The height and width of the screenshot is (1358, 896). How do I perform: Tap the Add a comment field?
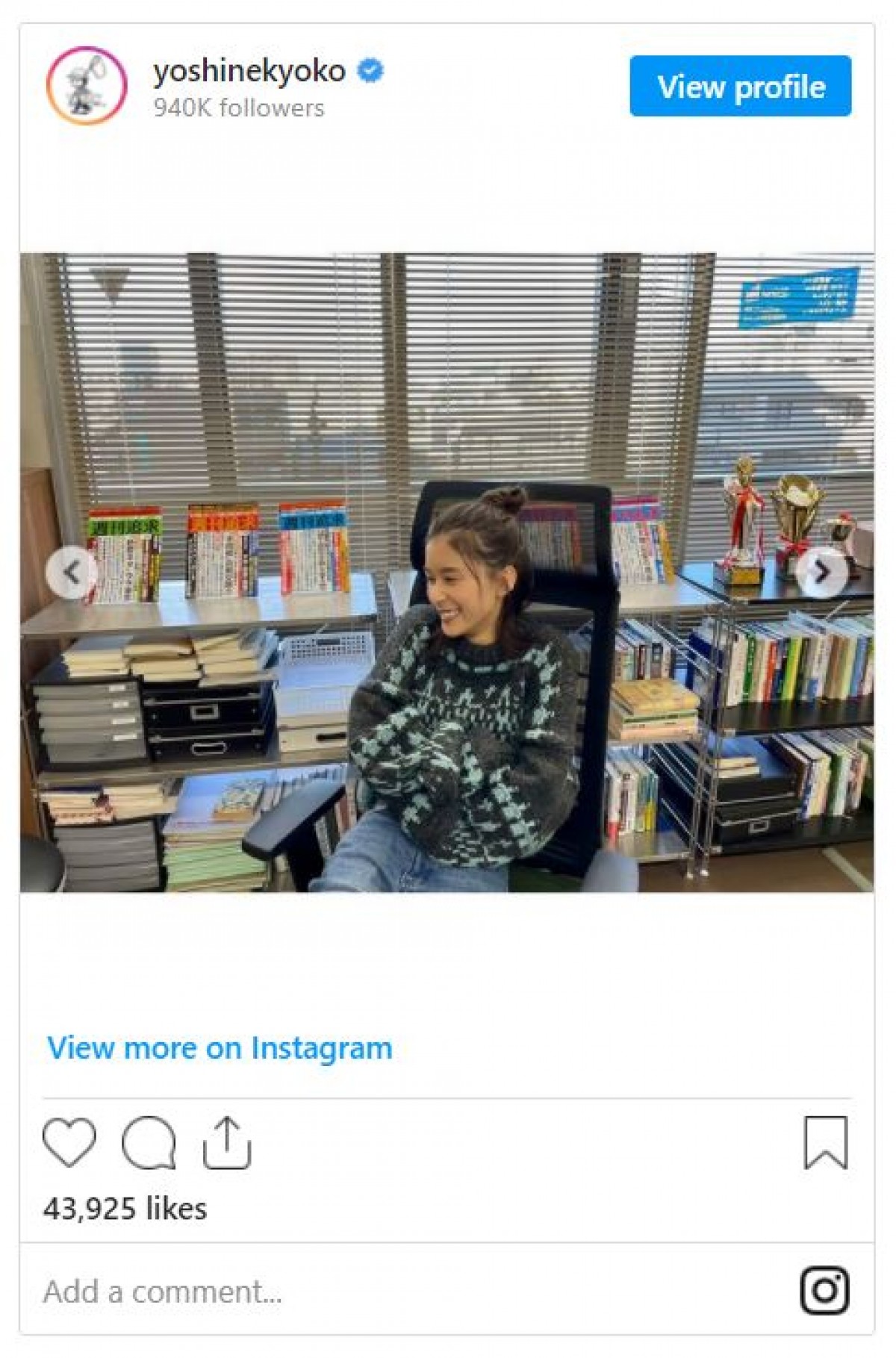(299, 1291)
